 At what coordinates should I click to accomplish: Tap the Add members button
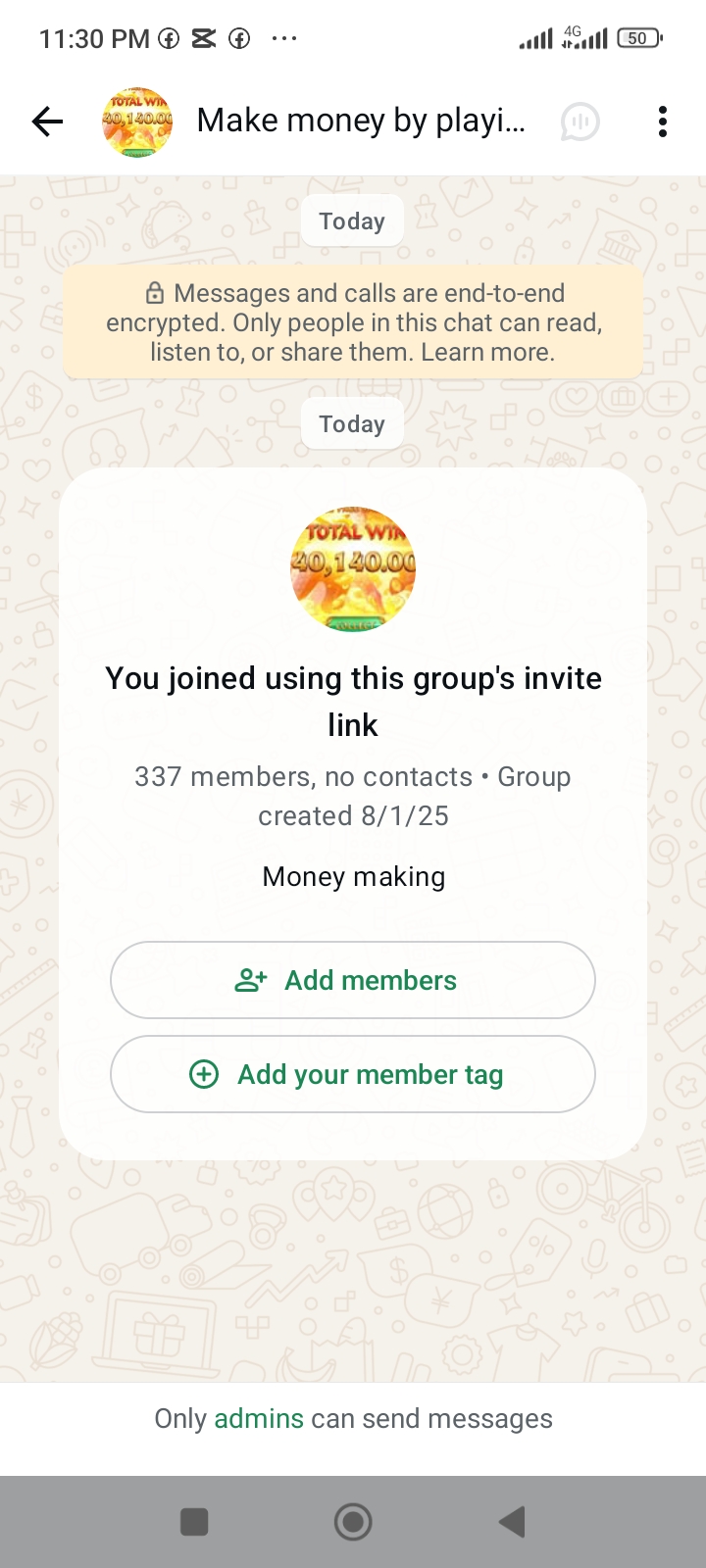(x=353, y=980)
